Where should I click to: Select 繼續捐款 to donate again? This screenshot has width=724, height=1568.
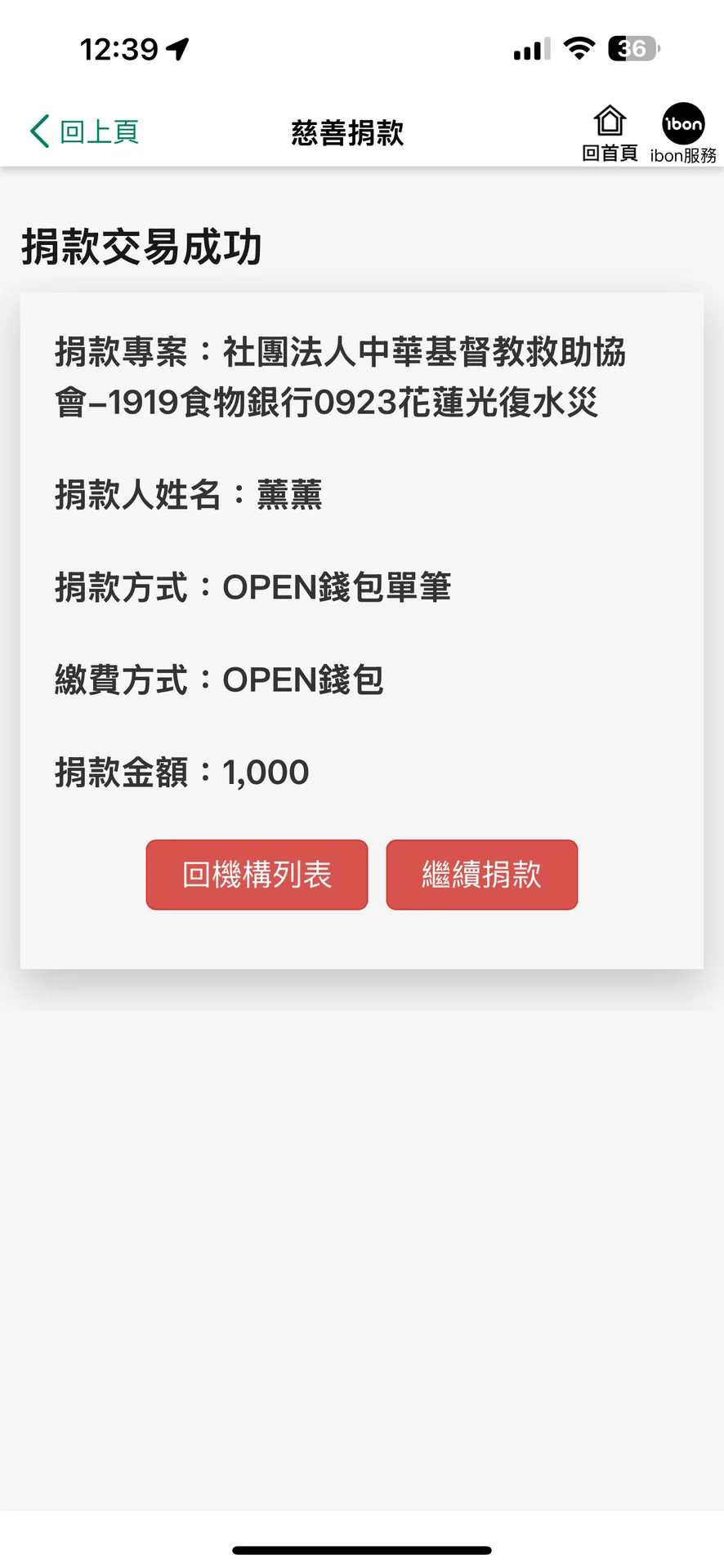481,875
